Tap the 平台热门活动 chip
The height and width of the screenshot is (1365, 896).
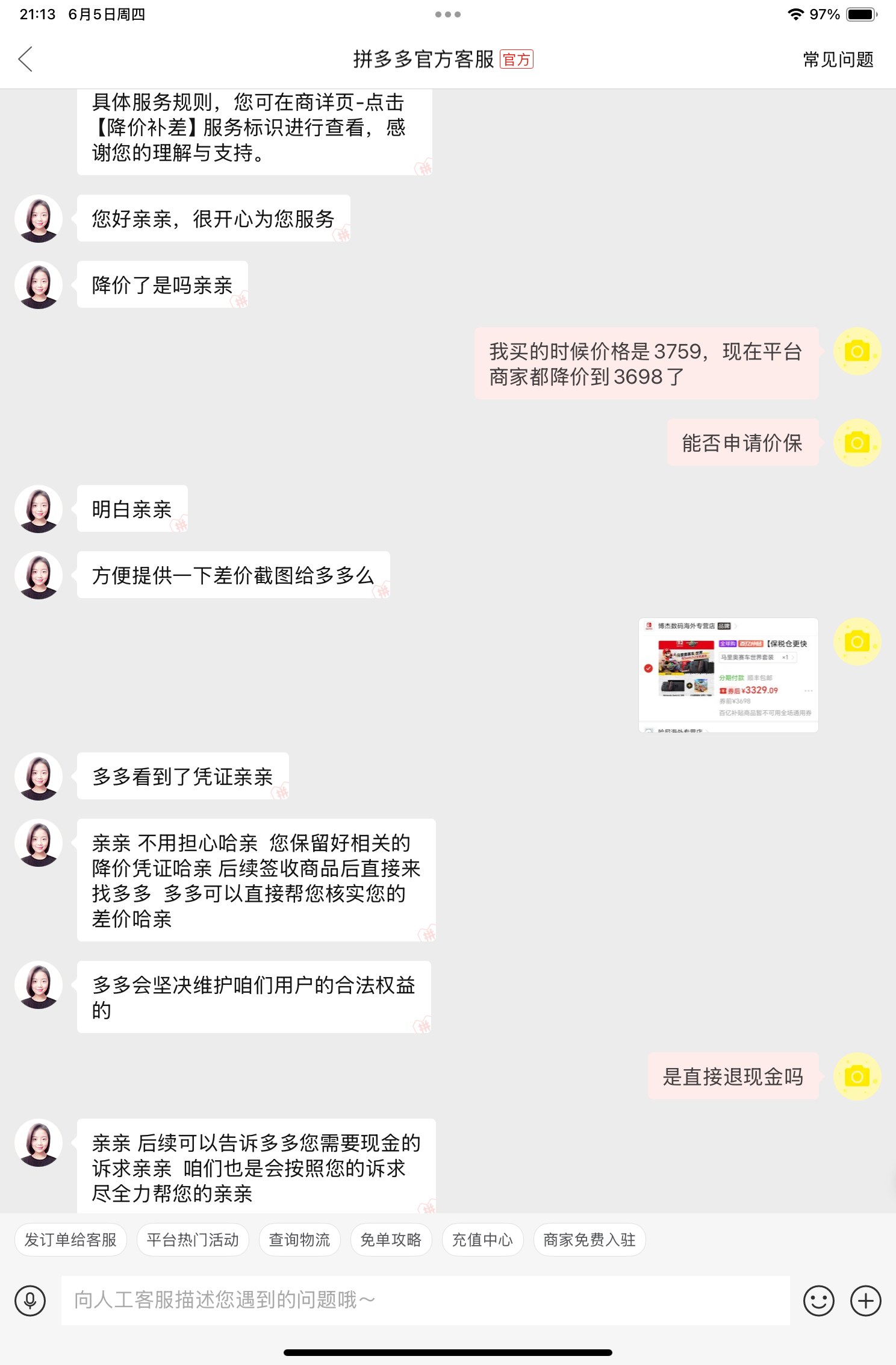193,1240
